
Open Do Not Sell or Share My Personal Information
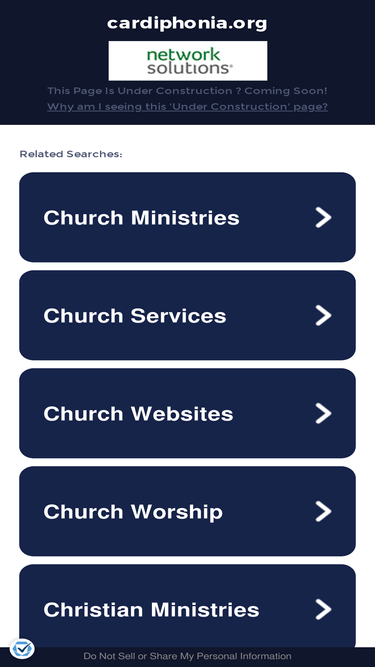click(x=187, y=656)
